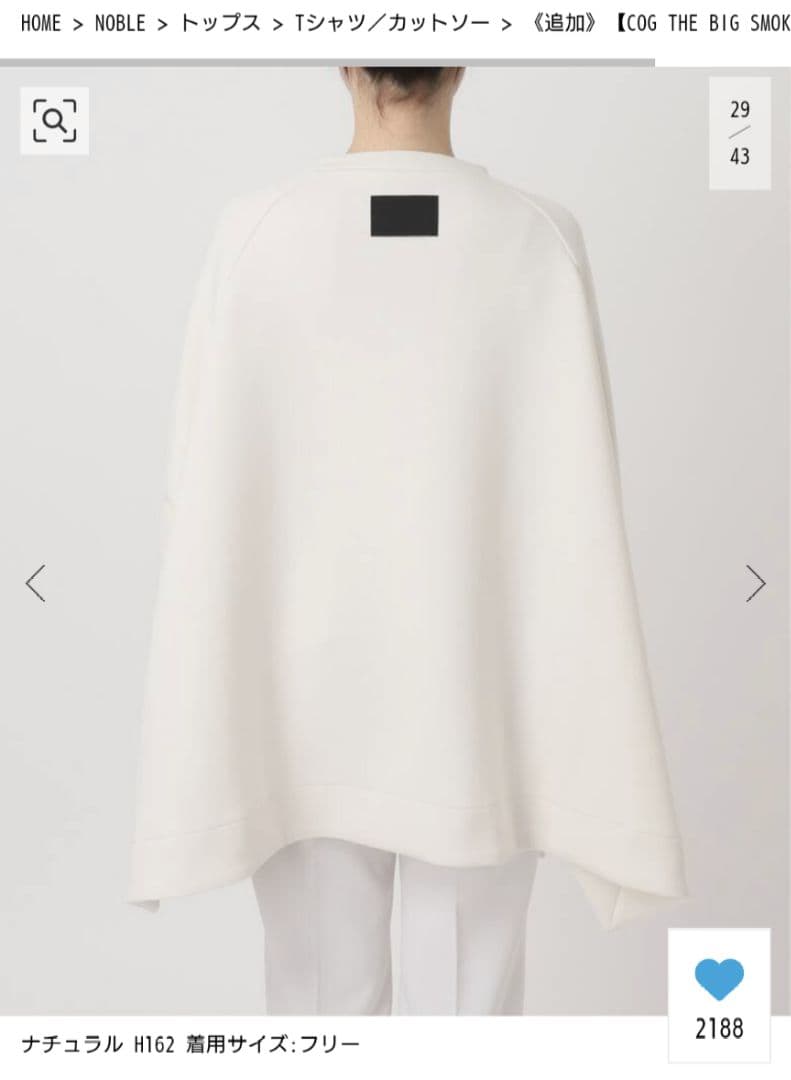Show the previous product photo
The height and width of the screenshot is (1080, 791).
tap(36, 583)
